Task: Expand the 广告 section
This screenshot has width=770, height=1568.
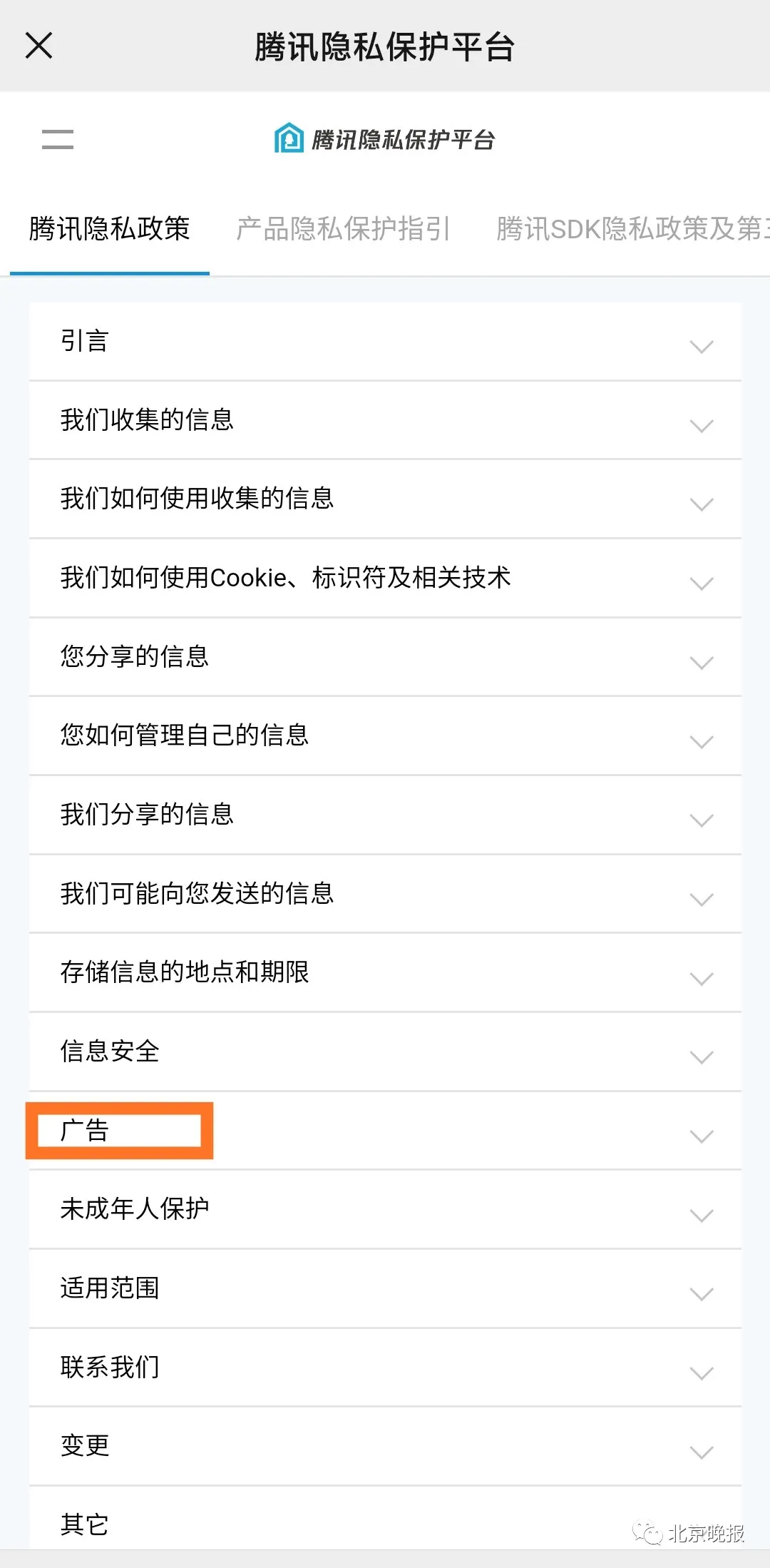Action: point(385,1131)
